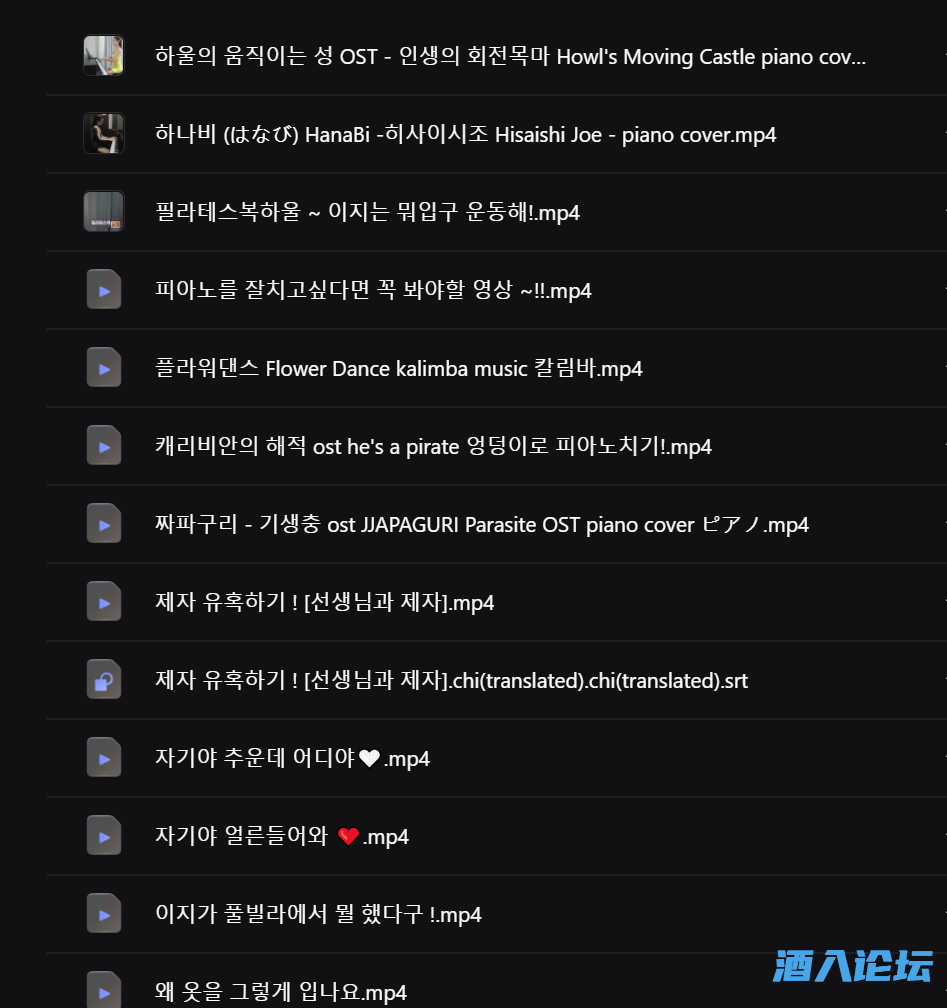
Task: Open the 피아노를 잘치고싶다면 video
Action: 373,291
